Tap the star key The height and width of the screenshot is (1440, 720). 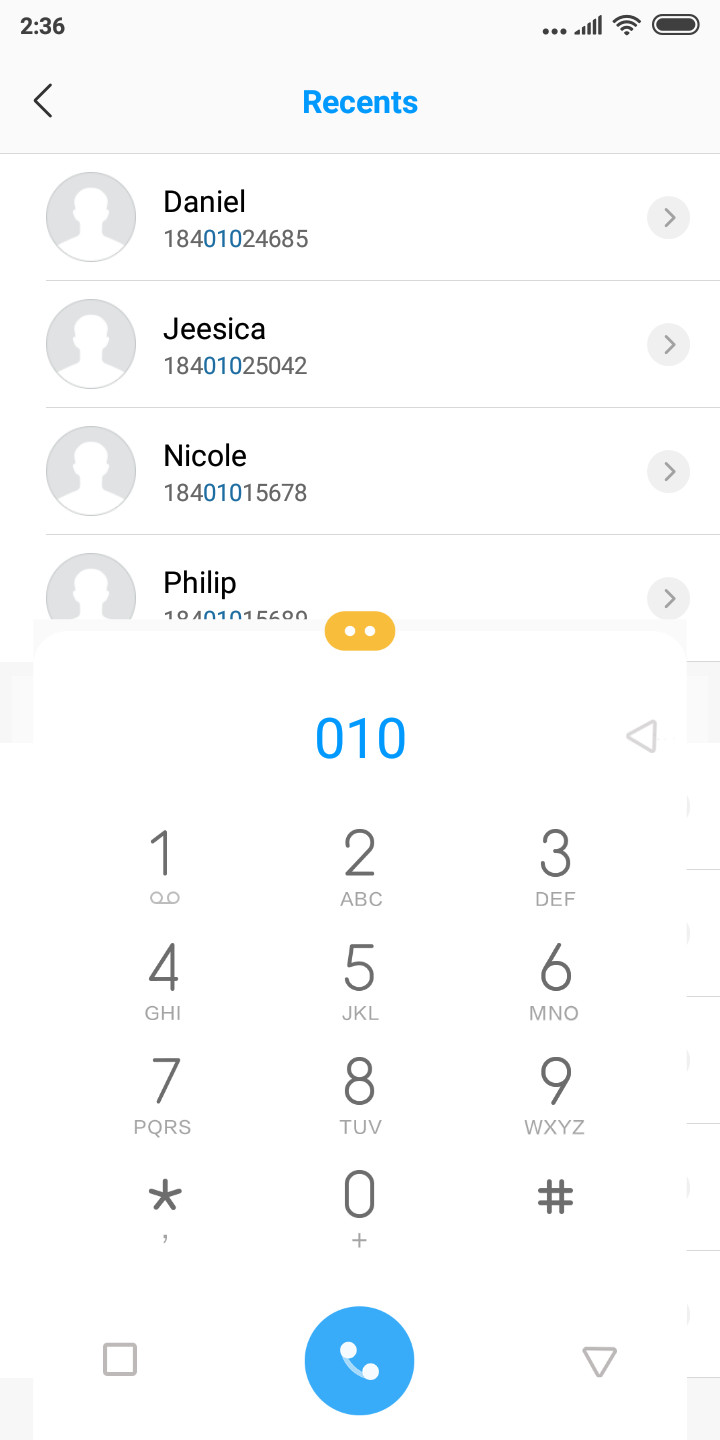pyautogui.click(x=164, y=1209)
